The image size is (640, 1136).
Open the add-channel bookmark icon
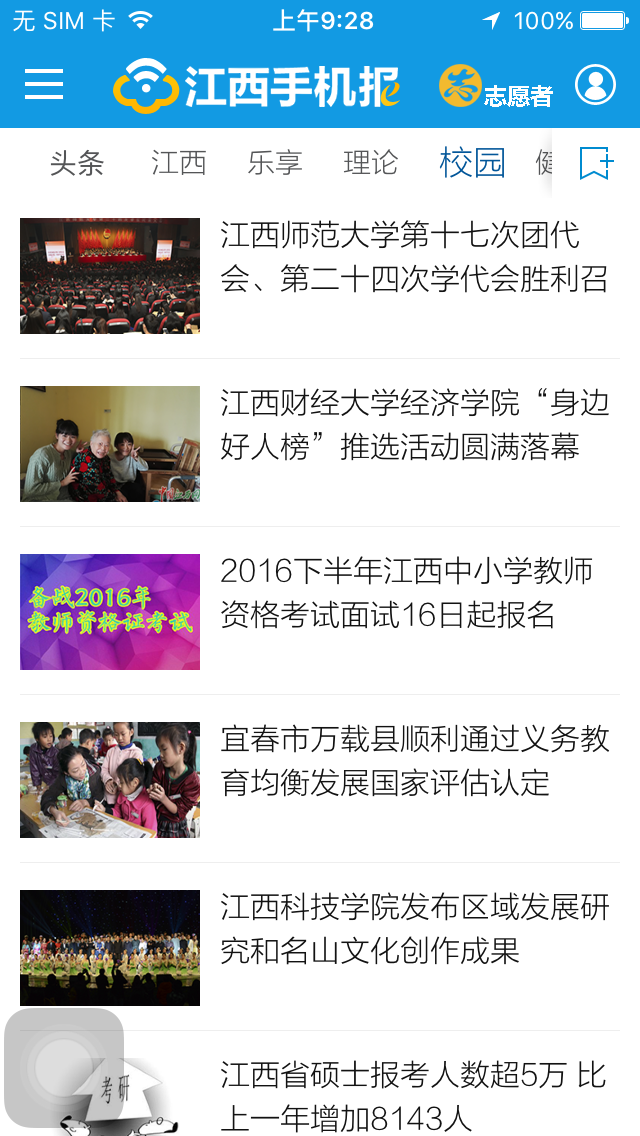click(596, 163)
